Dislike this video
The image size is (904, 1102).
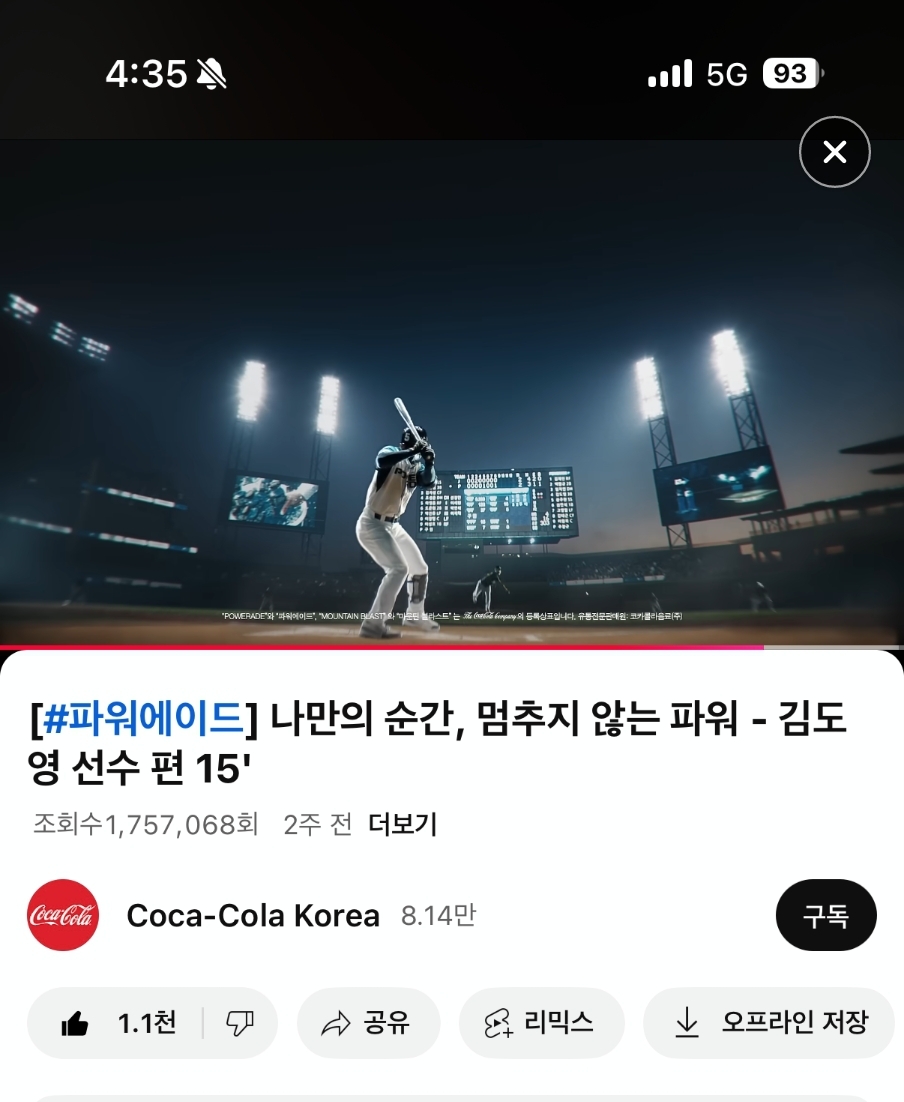240,1022
